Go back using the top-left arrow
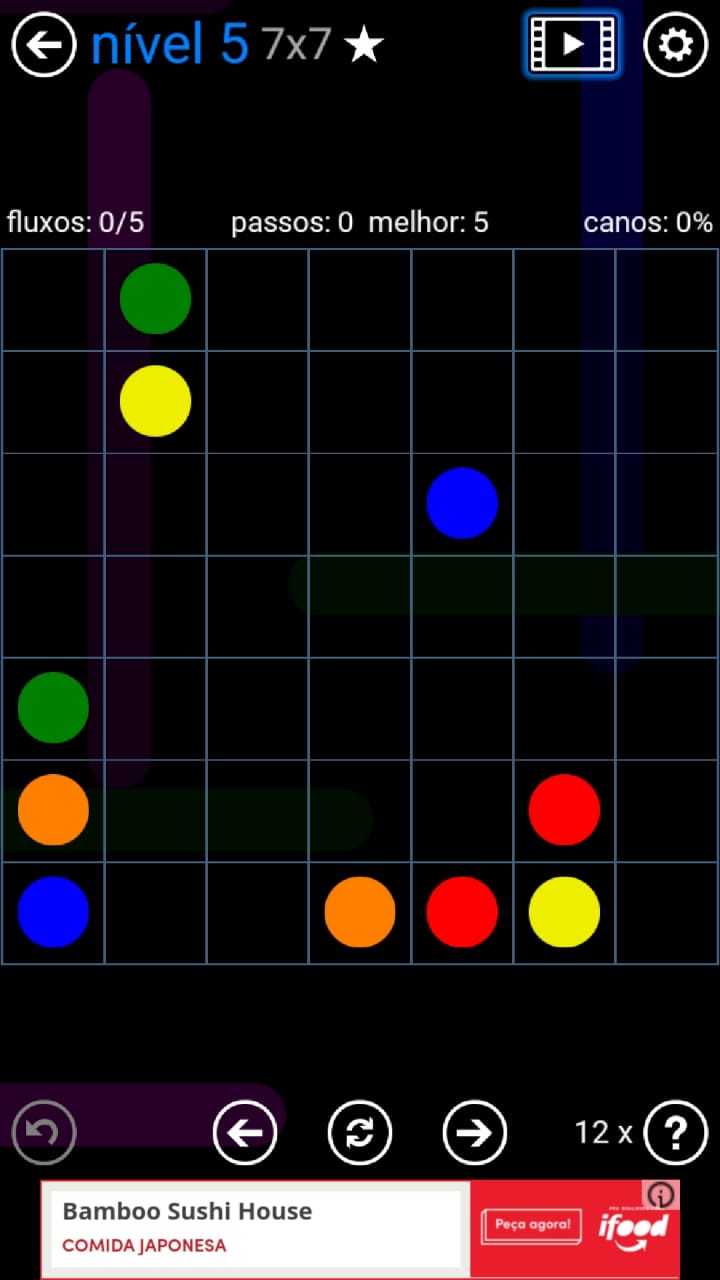The width and height of the screenshot is (720, 1280). (x=44, y=44)
